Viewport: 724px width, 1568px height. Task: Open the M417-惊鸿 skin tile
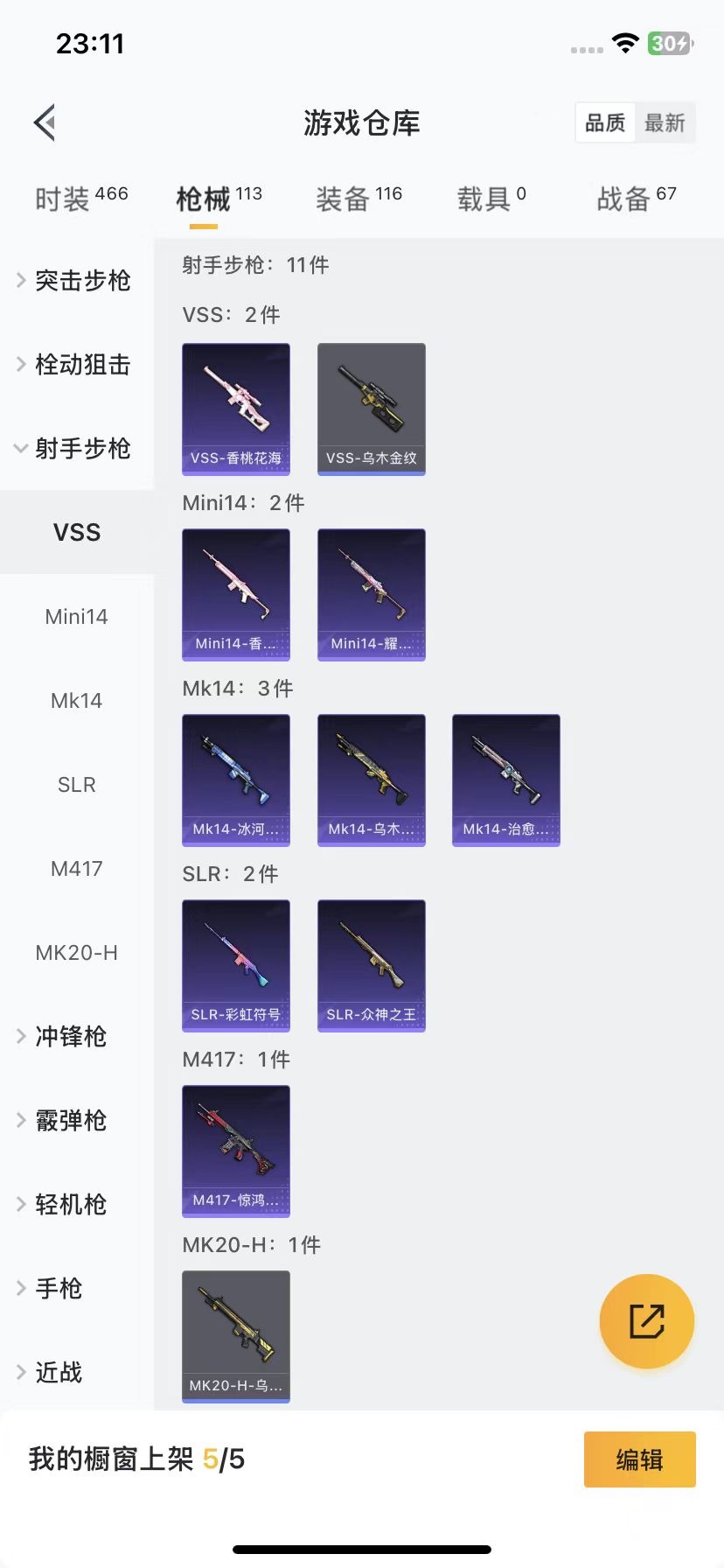pyautogui.click(x=236, y=1151)
